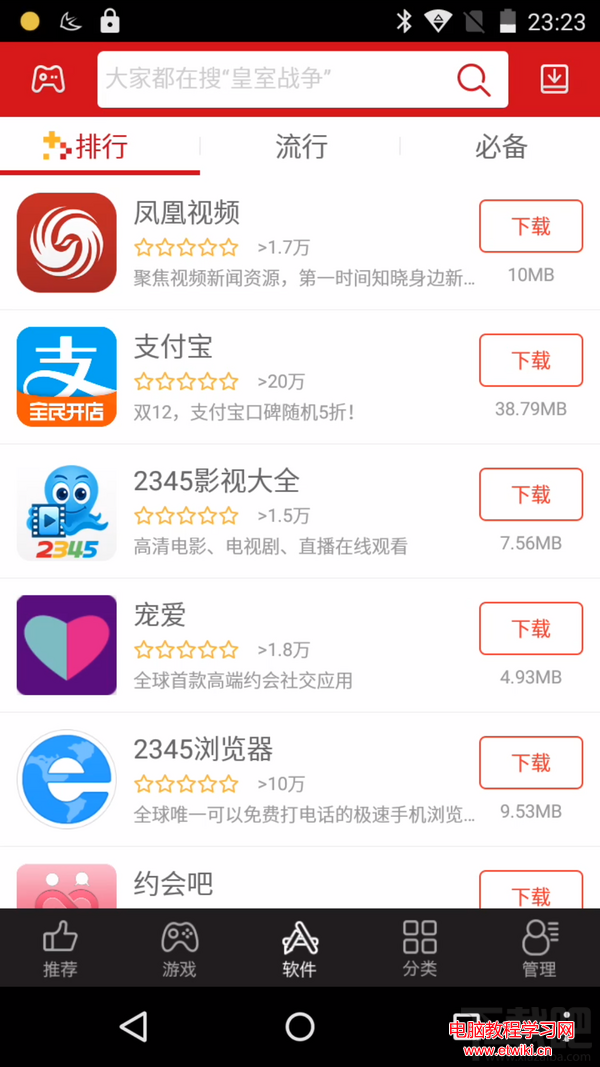Download 2345浏览器
The width and height of the screenshot is (600, 1067).
click(x=530, y=762)
